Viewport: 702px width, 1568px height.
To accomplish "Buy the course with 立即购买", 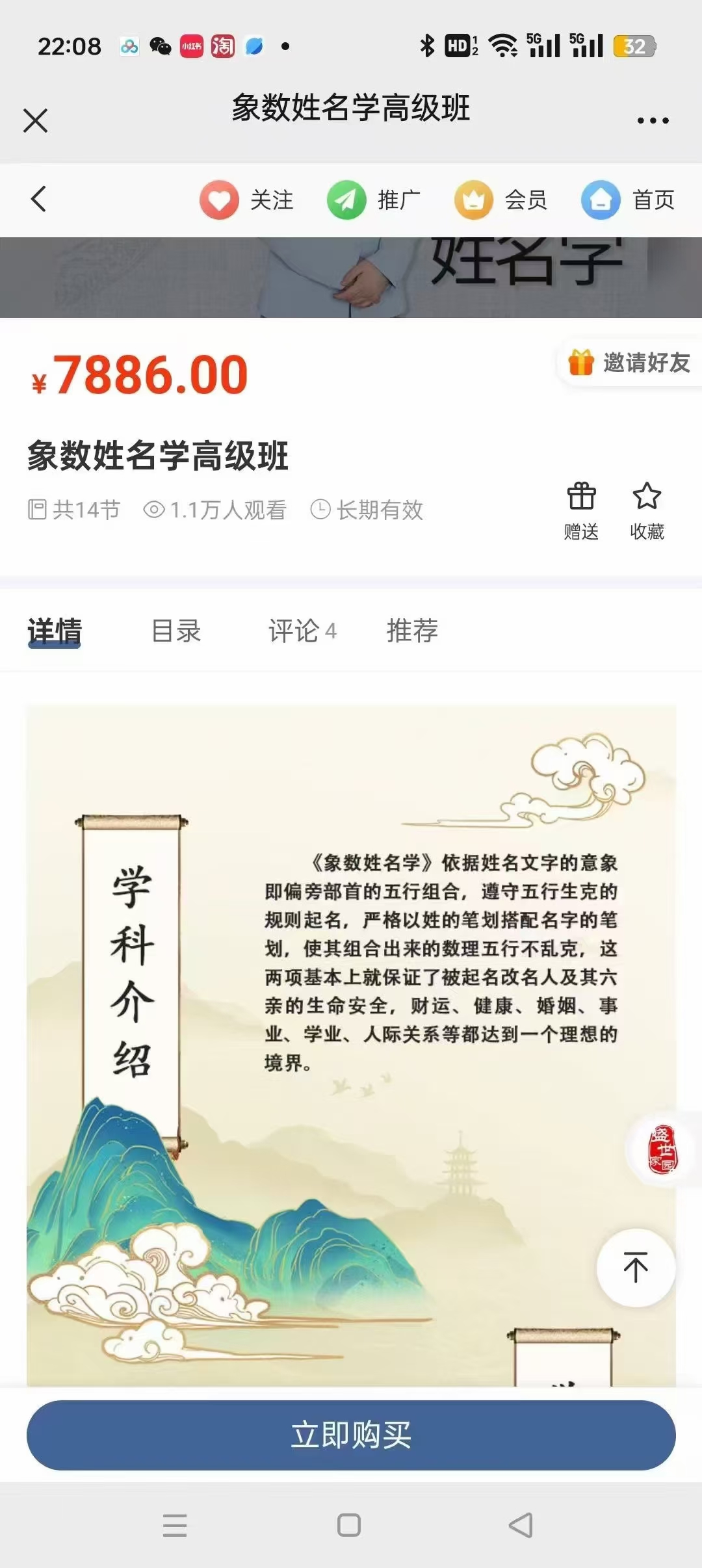I will tap(351, 1435).
